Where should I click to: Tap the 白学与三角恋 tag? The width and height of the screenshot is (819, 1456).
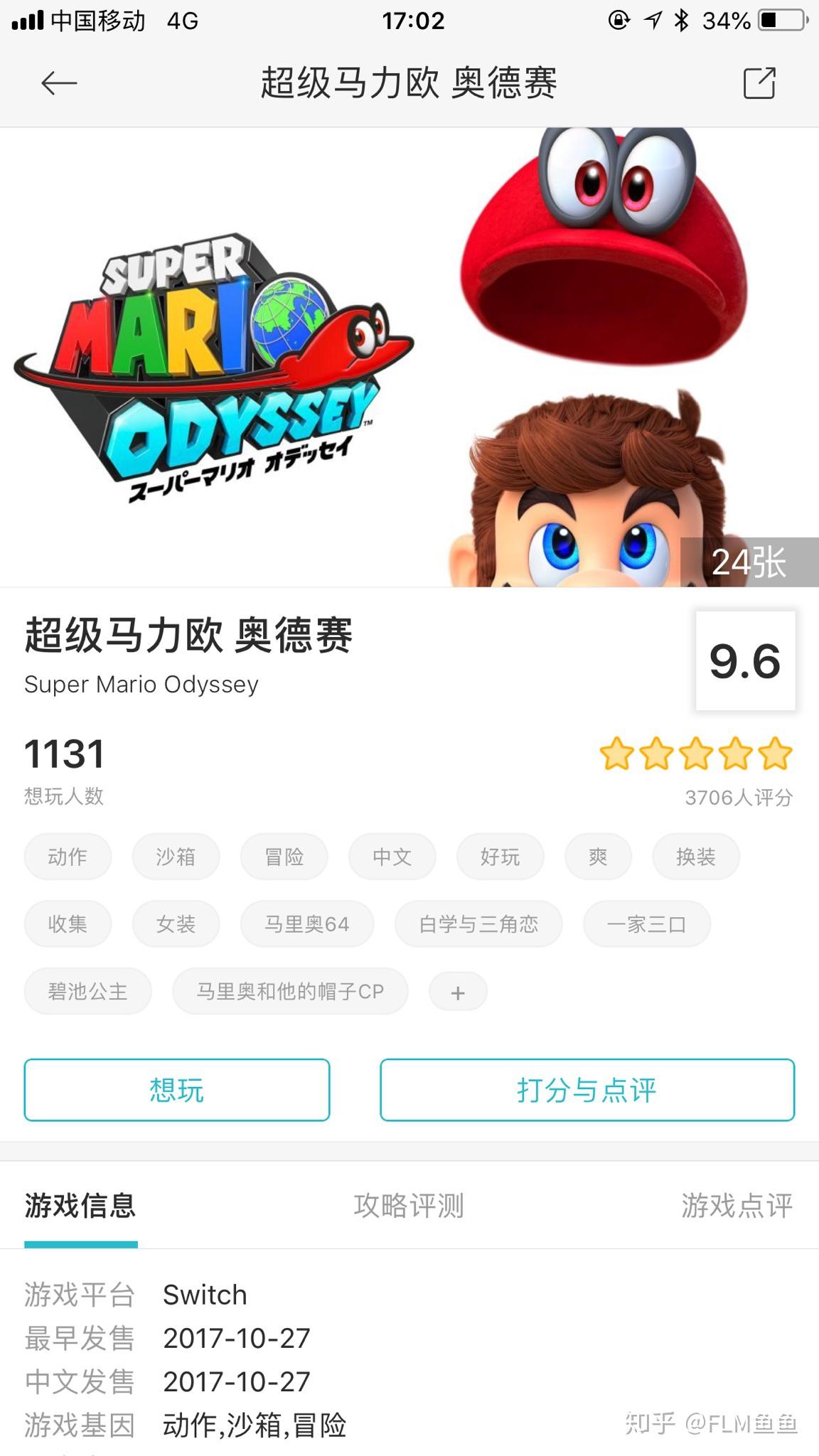point(478,924)
